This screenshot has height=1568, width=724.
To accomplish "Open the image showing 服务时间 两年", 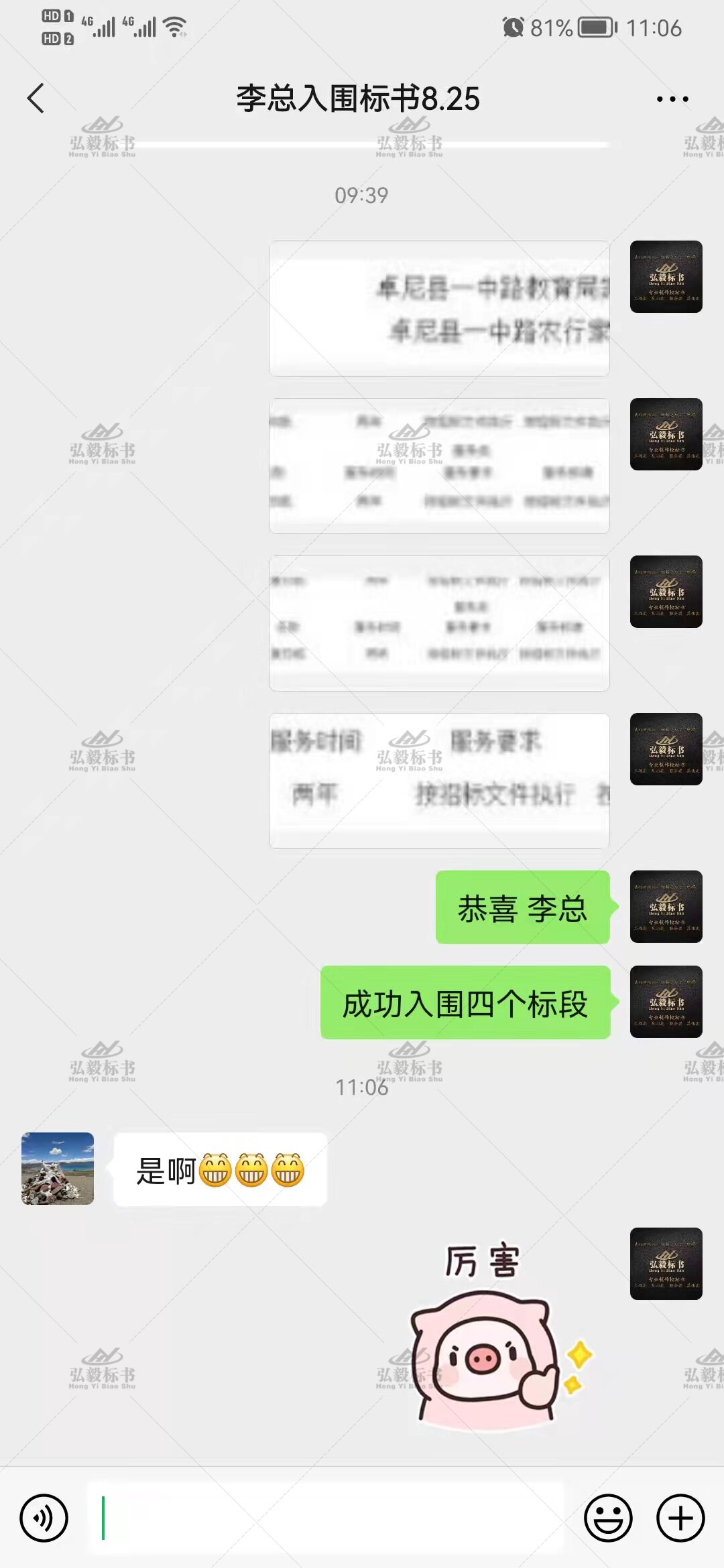I will [x=439, y=781].
